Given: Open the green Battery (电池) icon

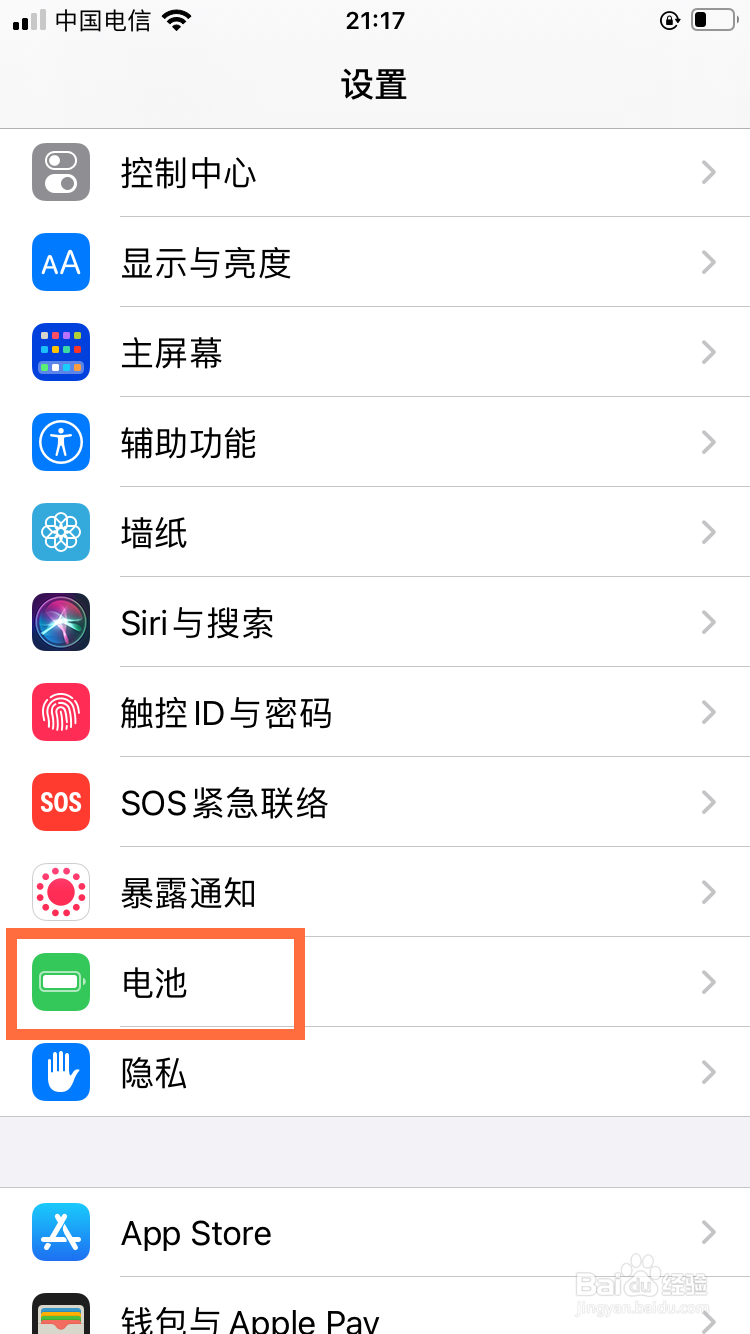Looking at the screenshot, I should pos(60,982).
